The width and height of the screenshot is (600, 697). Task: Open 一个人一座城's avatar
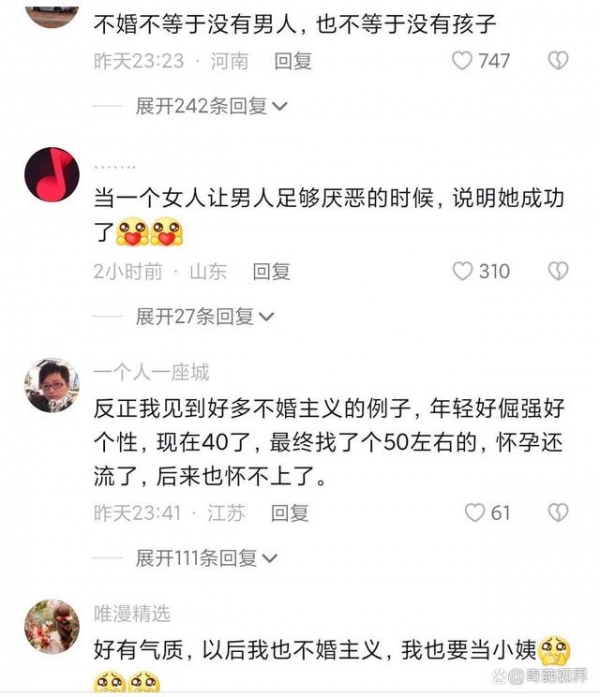tap(51, 384)
